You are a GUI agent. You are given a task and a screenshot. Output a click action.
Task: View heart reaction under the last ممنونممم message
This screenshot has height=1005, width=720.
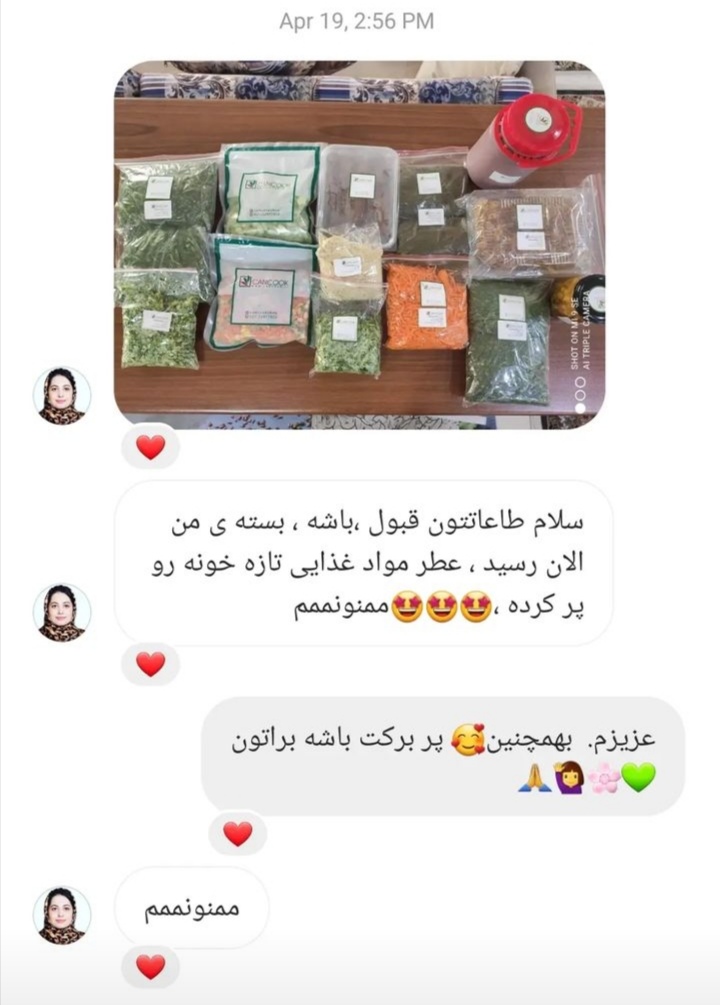[150, 966]
